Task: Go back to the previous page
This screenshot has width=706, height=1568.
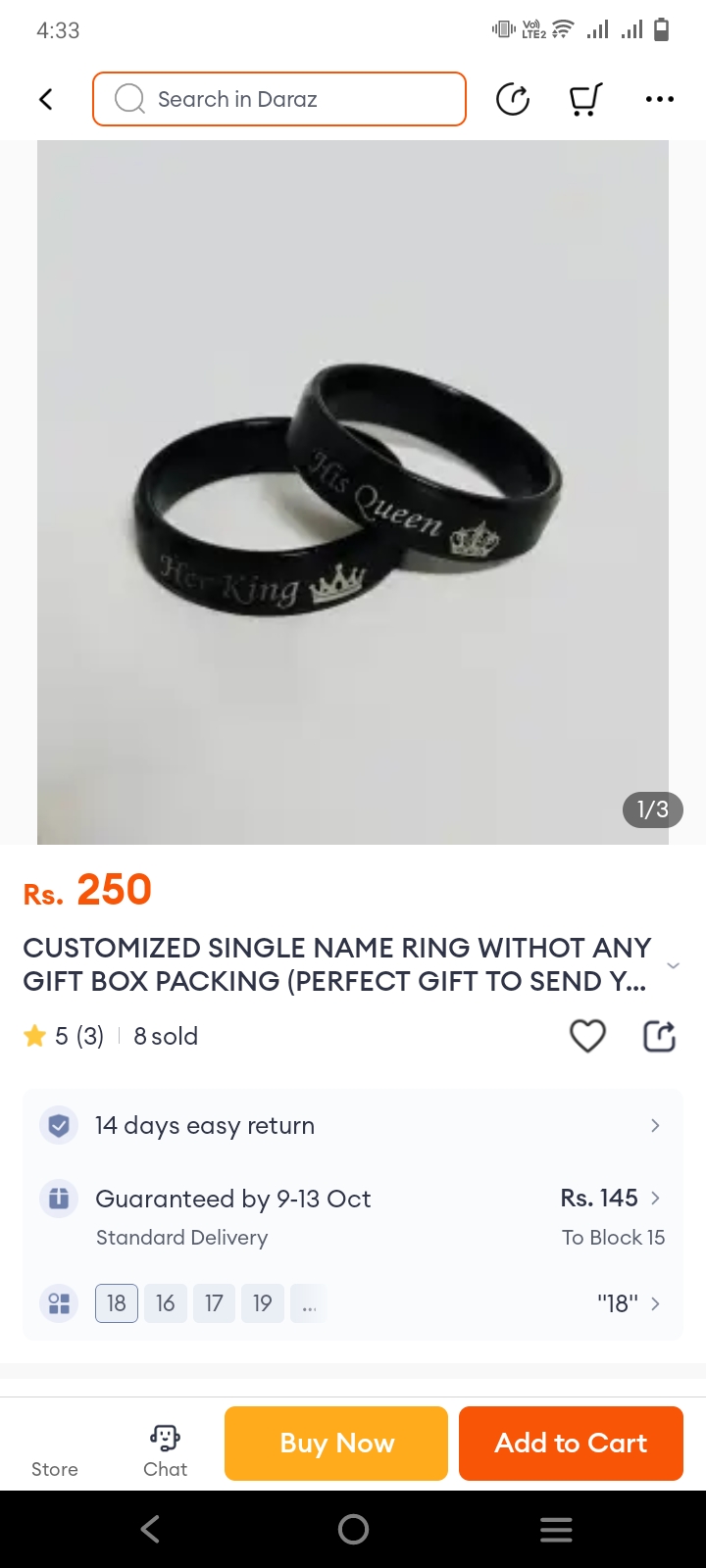Action: pos(45,99)
